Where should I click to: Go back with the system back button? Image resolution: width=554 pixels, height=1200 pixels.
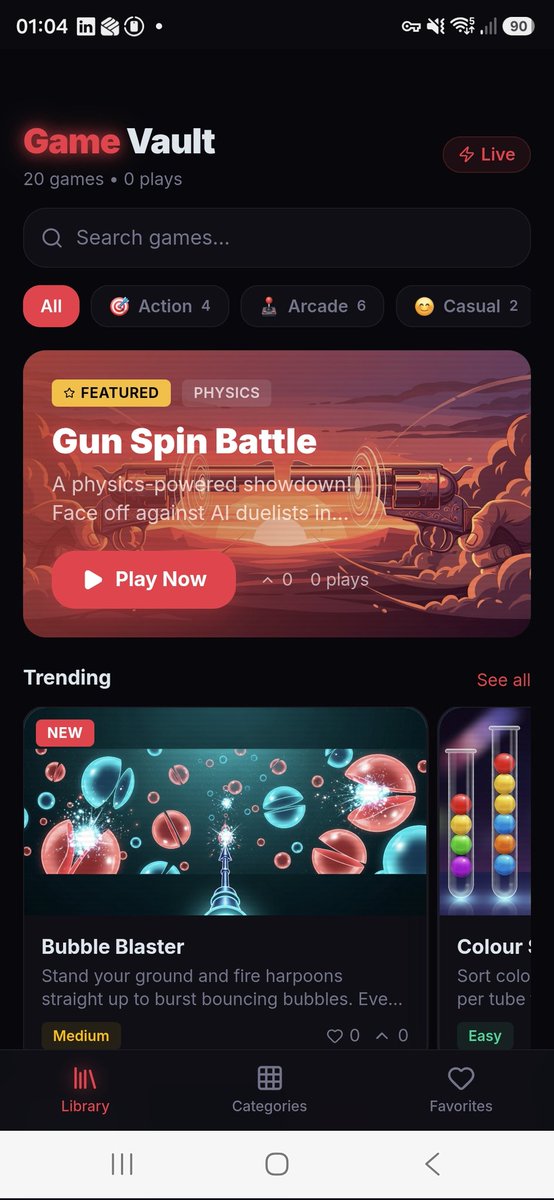tap(432, 1164)
